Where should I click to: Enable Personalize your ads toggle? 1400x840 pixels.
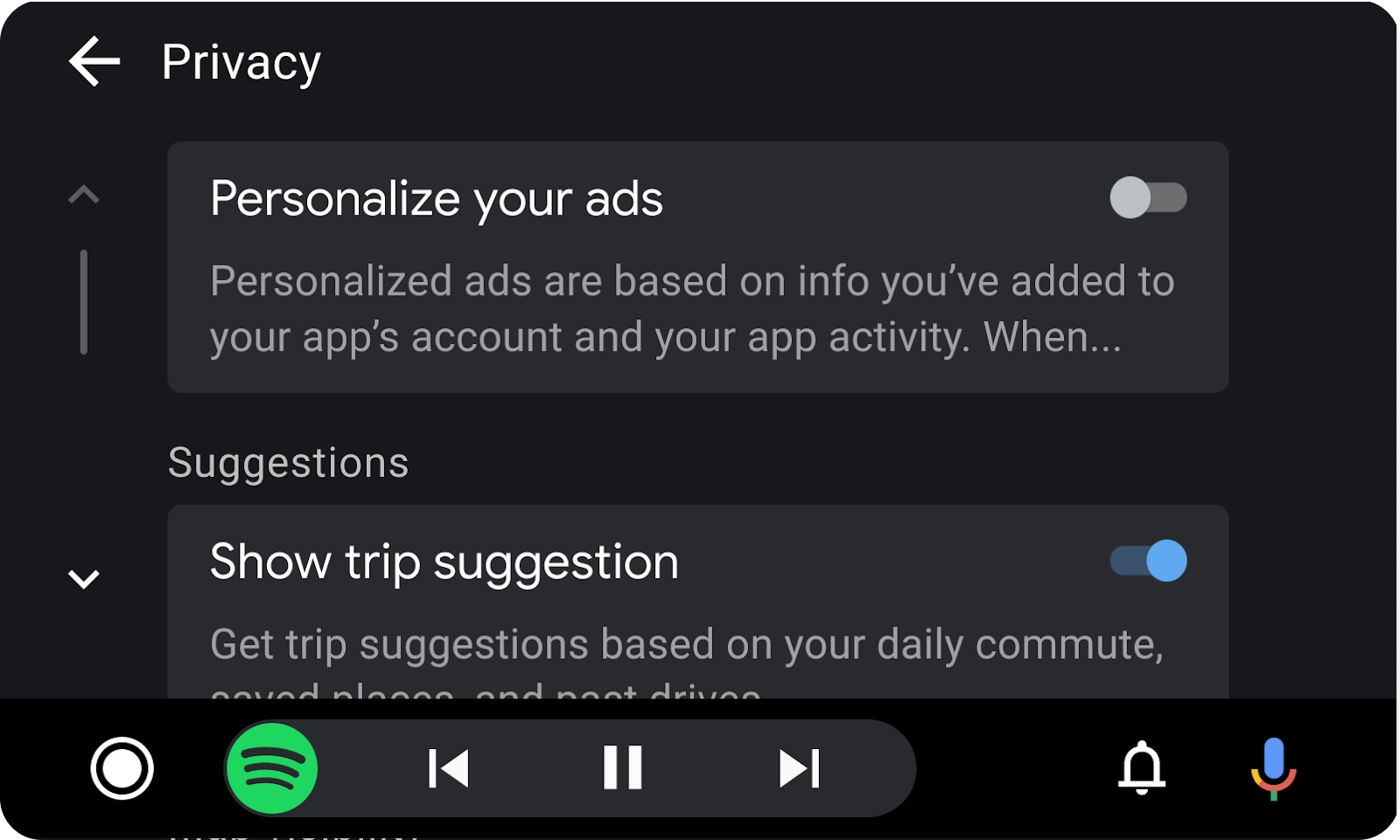pyautogui.click(x=1148, y=198)
